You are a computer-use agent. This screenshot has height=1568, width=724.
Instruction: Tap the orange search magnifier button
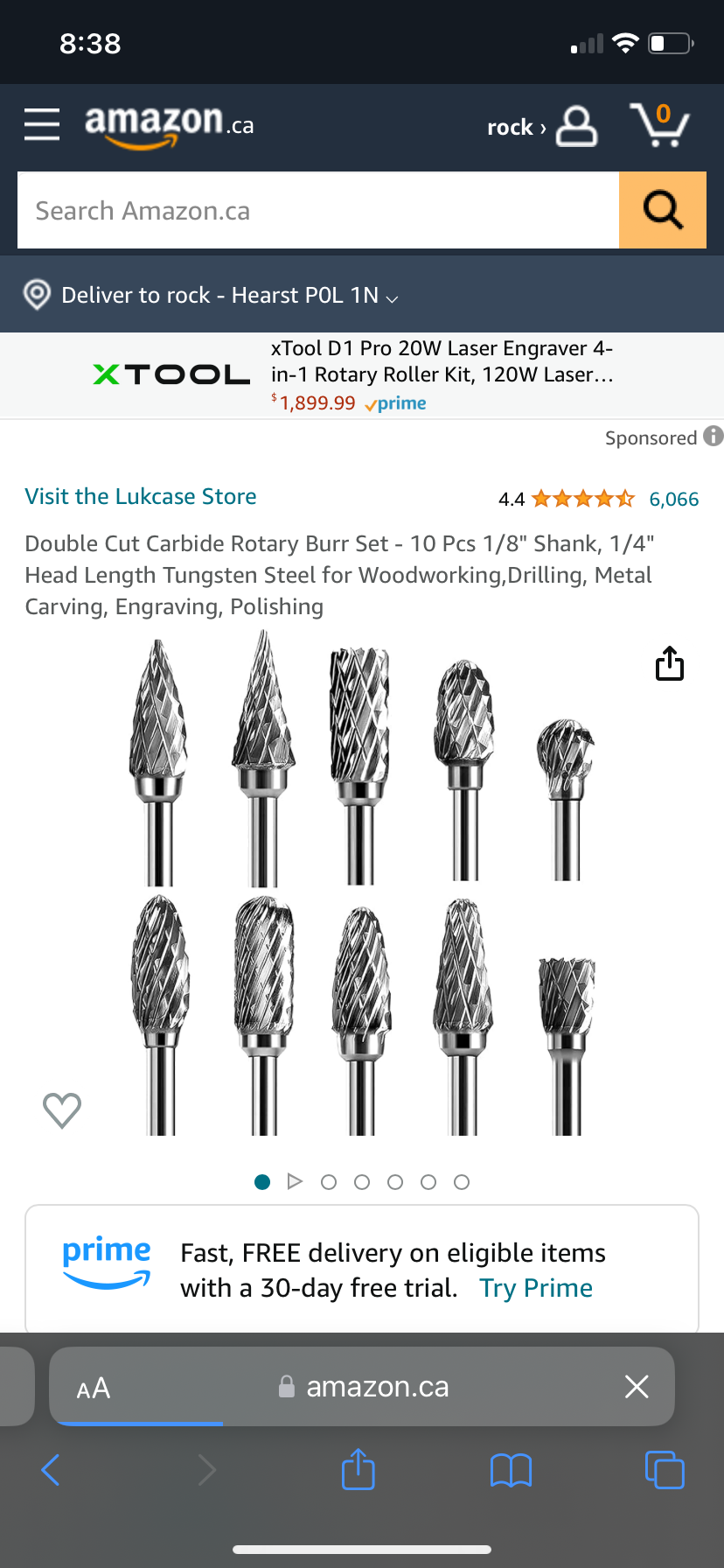663,211
